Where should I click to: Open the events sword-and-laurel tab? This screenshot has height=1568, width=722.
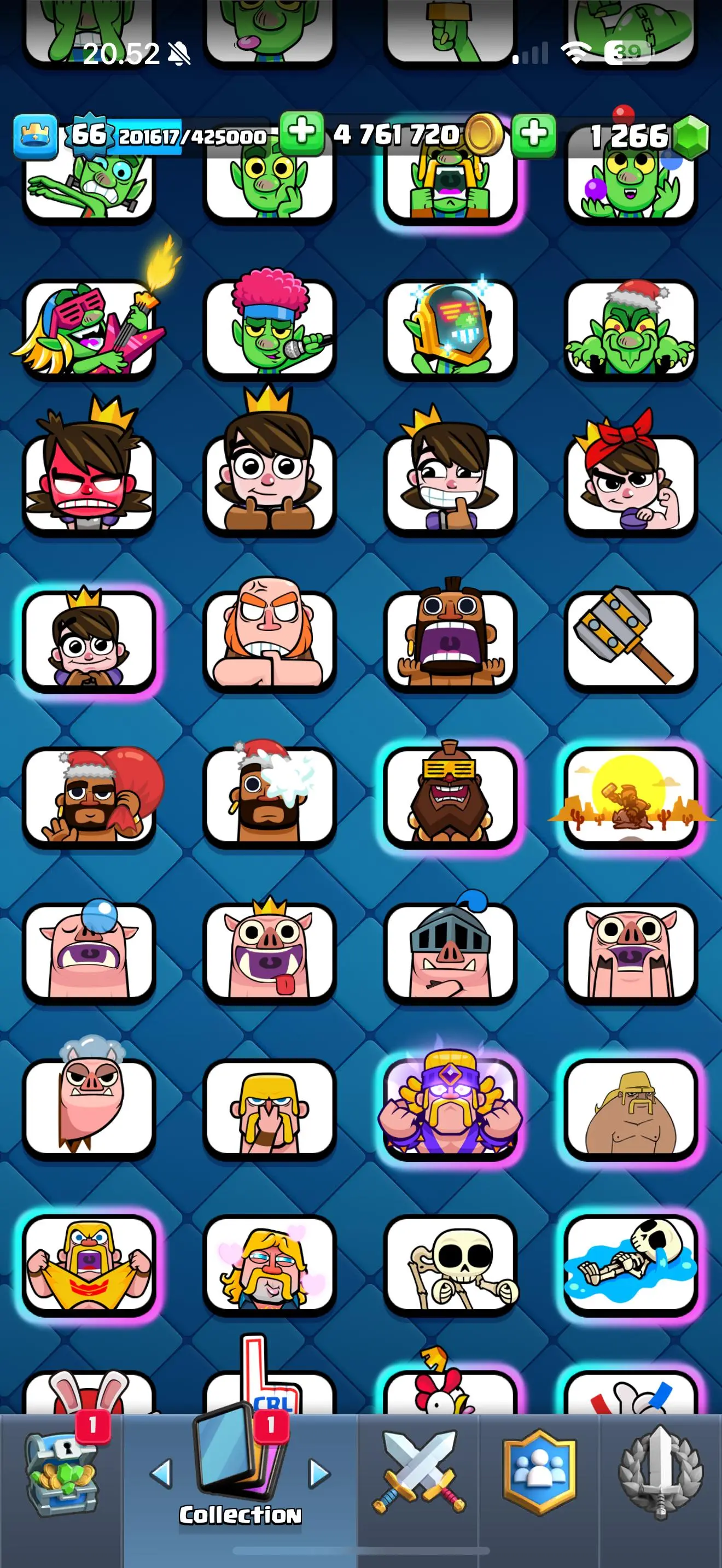(x=661, y=1473)
